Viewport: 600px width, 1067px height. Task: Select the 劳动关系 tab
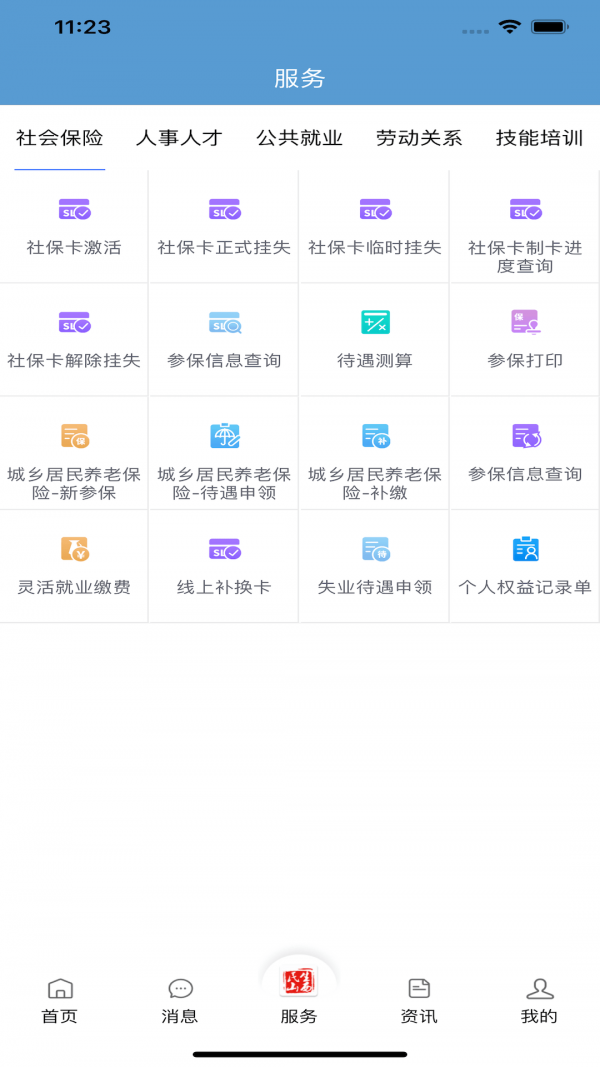[x=419, y=138]
